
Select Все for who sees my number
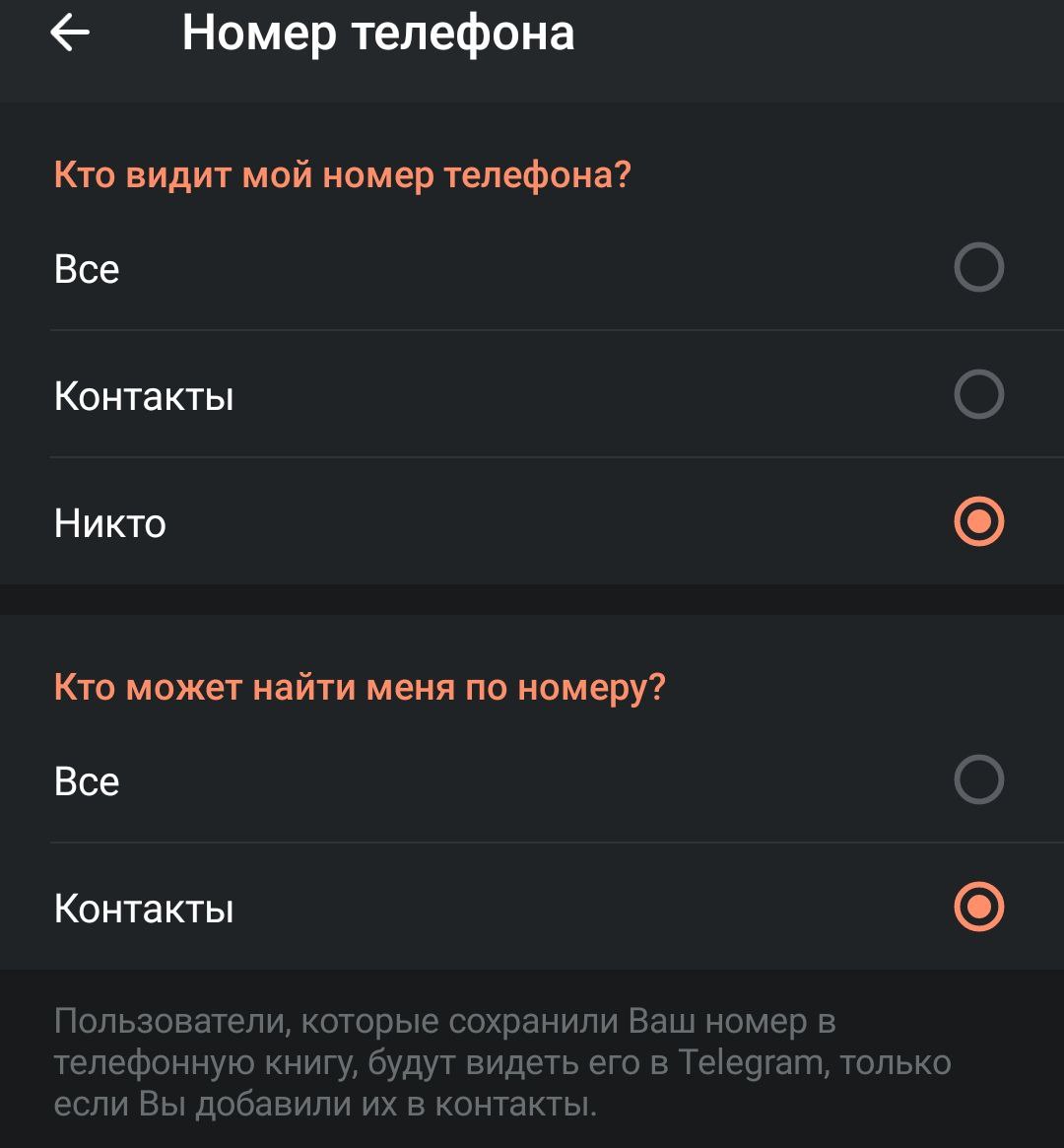pos(978,268)
